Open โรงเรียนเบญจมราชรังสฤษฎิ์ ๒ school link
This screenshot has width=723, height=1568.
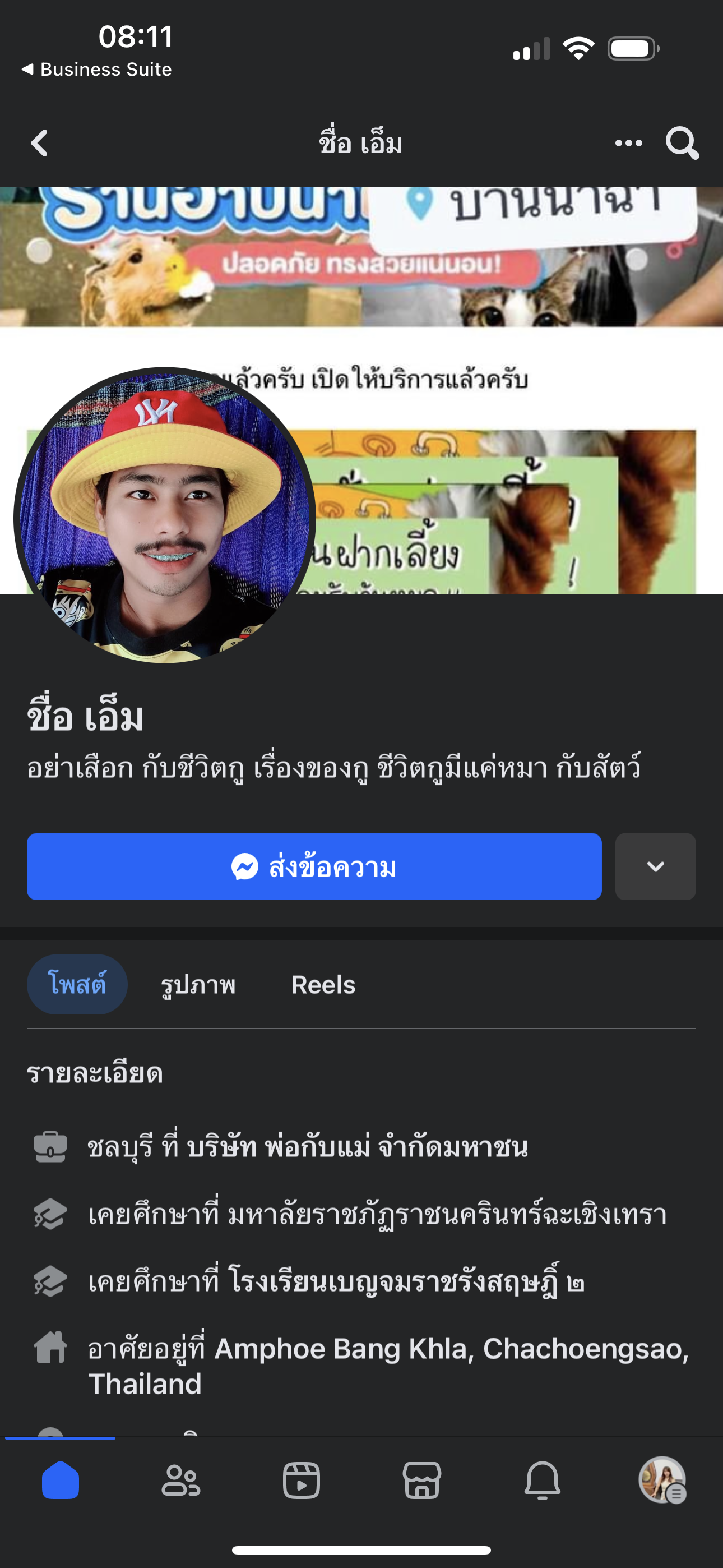[x=406, y=1282]
